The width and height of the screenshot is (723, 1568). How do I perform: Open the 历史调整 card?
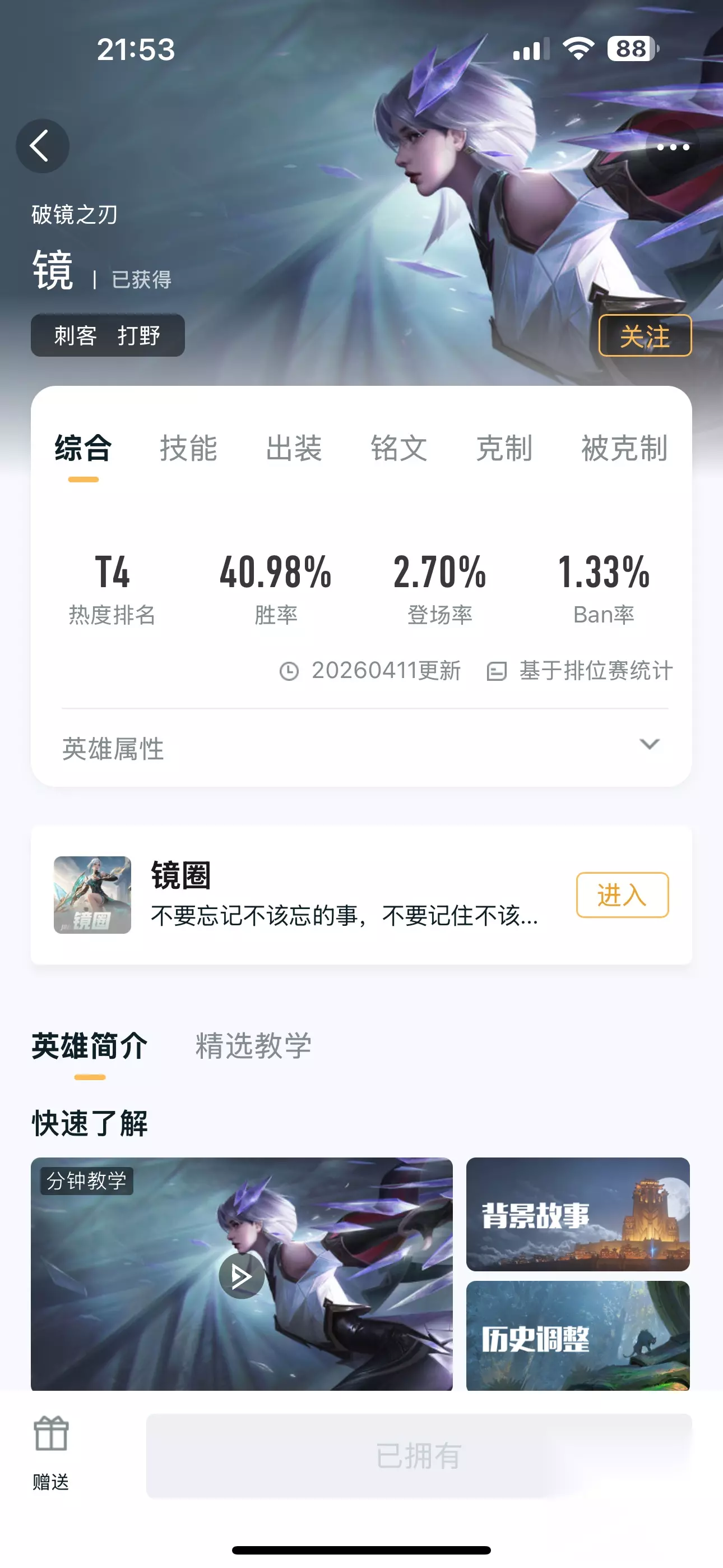coord(577,1335)
